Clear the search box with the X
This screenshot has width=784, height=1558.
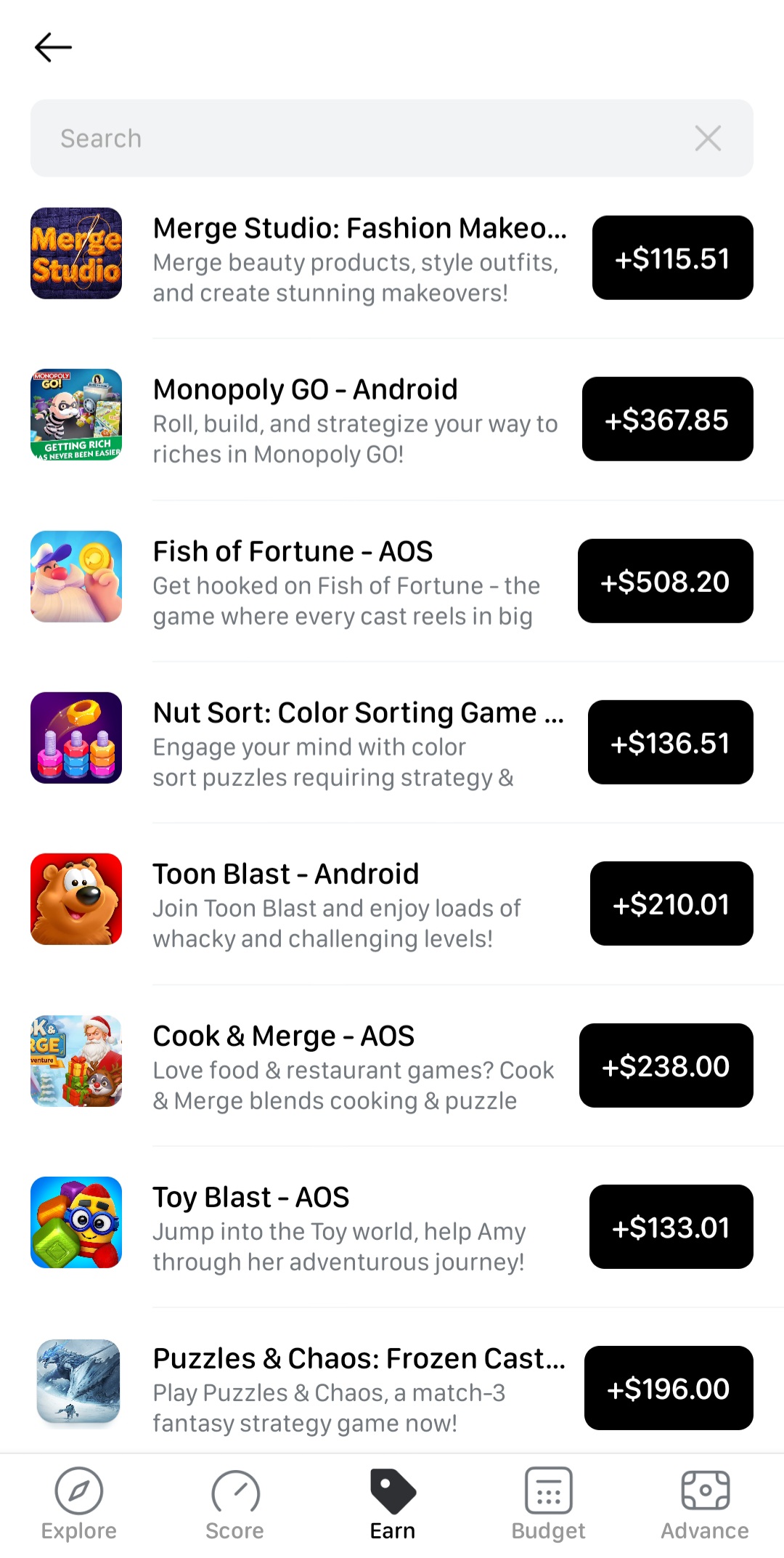tap(708, 138)
